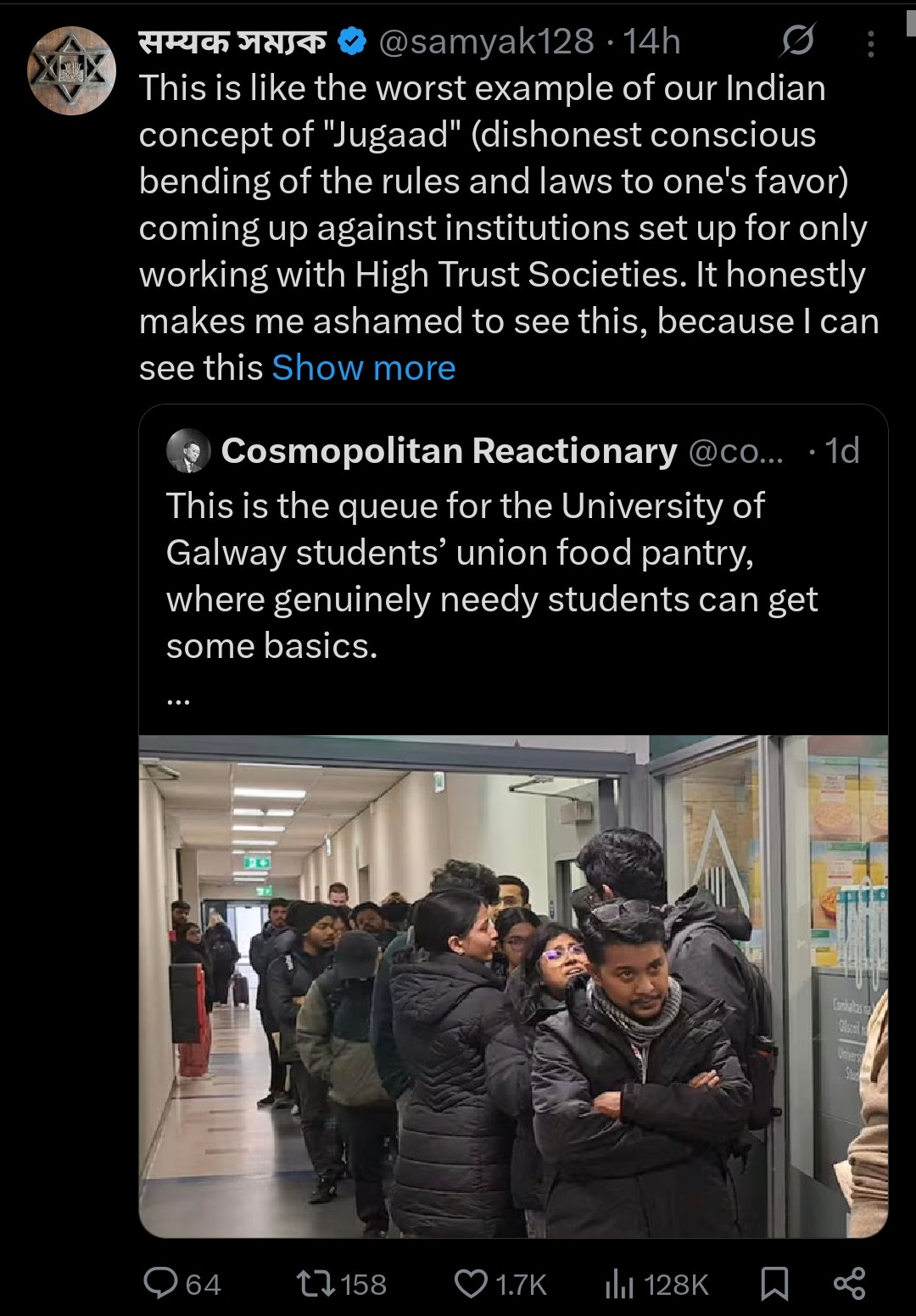Open the post's overflow menu
Viewport: 916px width, 1316px height.
click(869, 42)
